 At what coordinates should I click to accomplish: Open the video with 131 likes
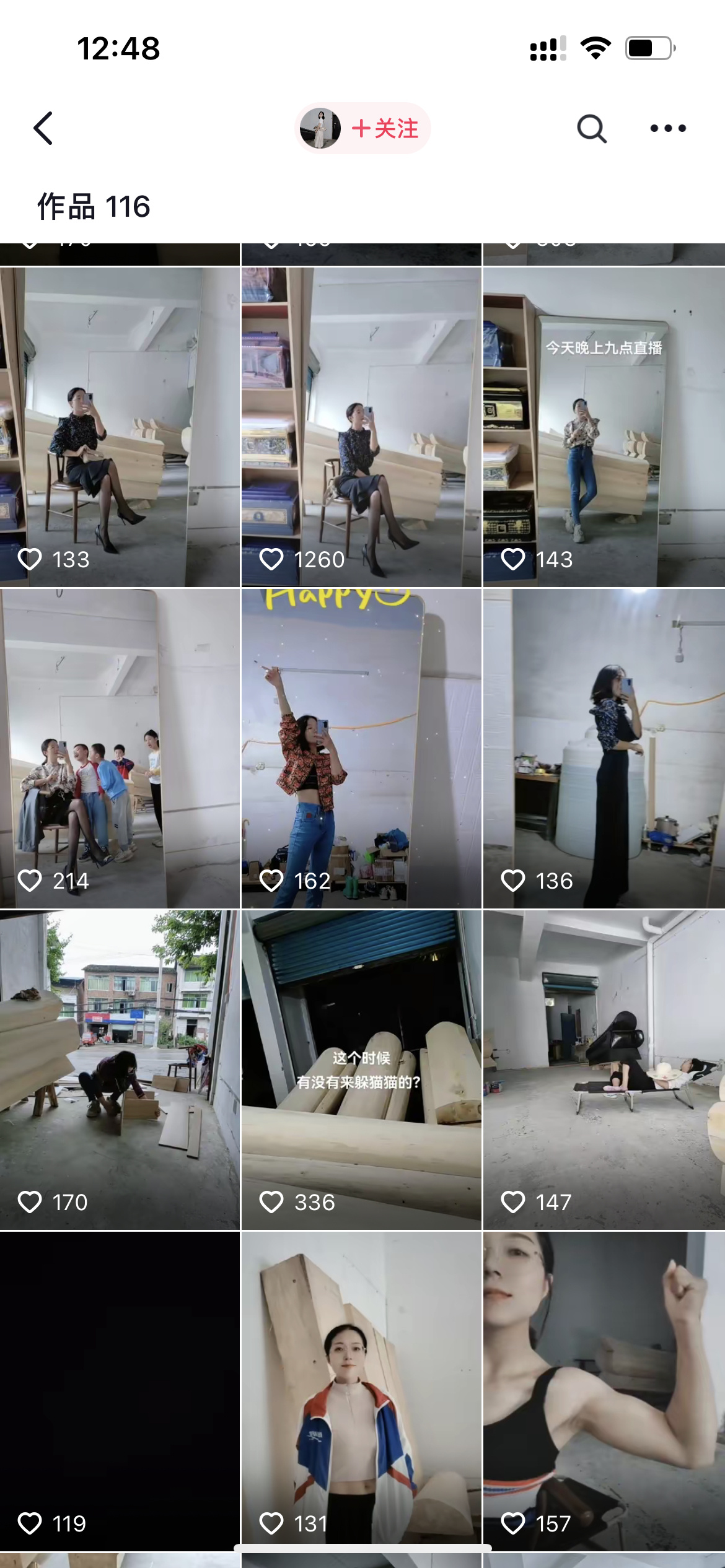[x=361, y=1391]
